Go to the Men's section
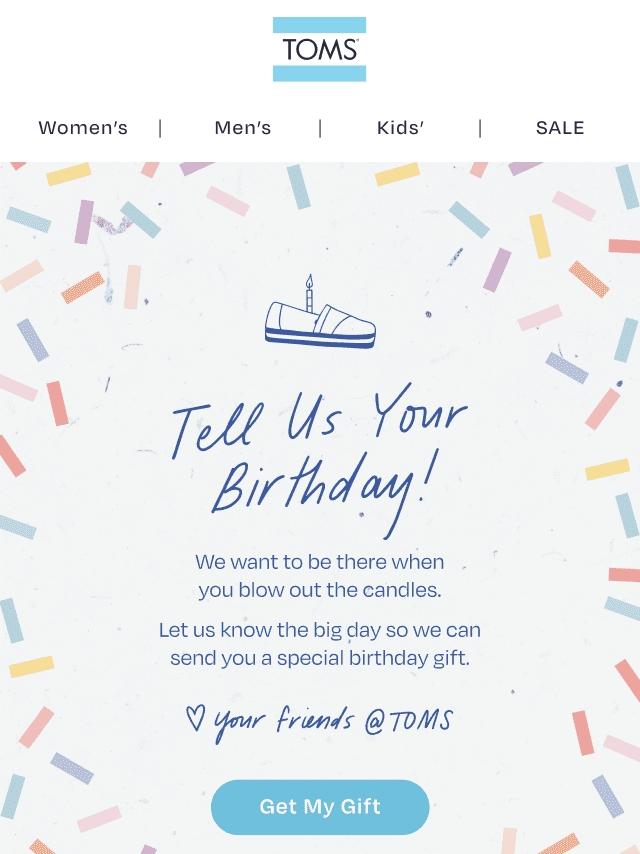This screenshot has height=854, width=640. 243,128
